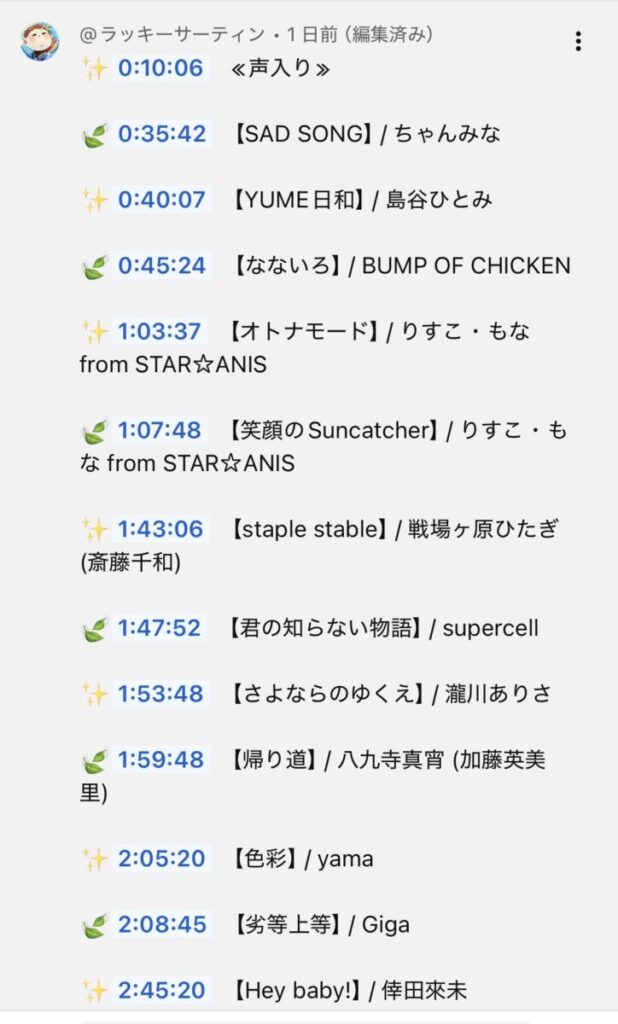
Task: Play 君の知らない物語 at 1:47:52
Action: tap(160, 628)
